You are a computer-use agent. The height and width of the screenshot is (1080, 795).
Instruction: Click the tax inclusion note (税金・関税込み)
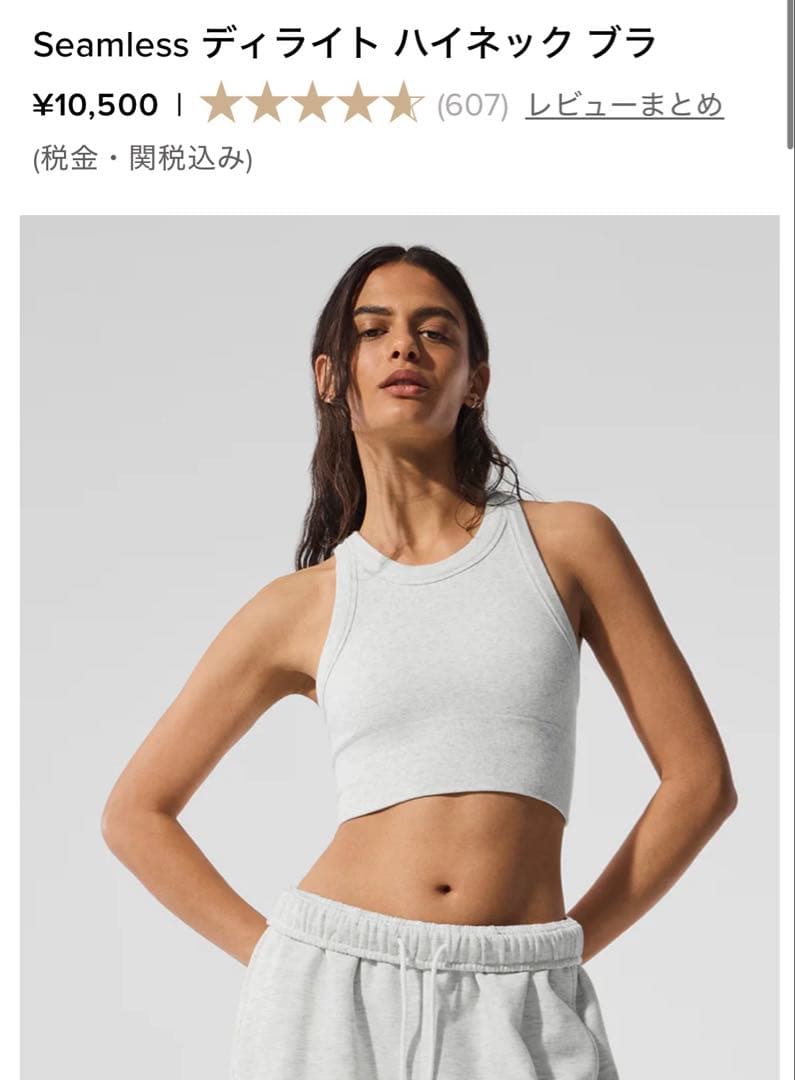140,160
